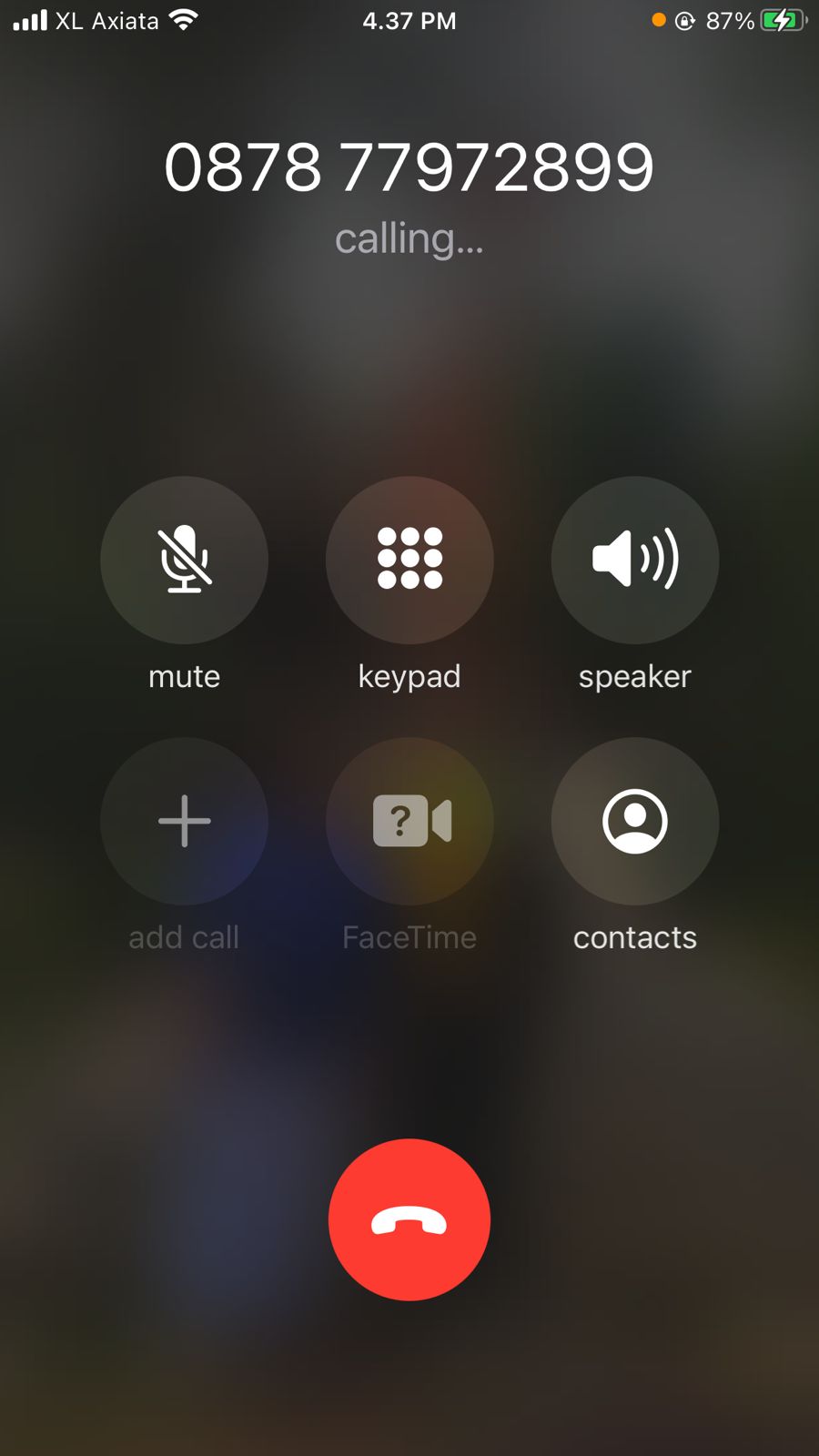The width and height of the screenshot is (819, 1456).
Task: Open contacts during the call
Action: point(635,821)
